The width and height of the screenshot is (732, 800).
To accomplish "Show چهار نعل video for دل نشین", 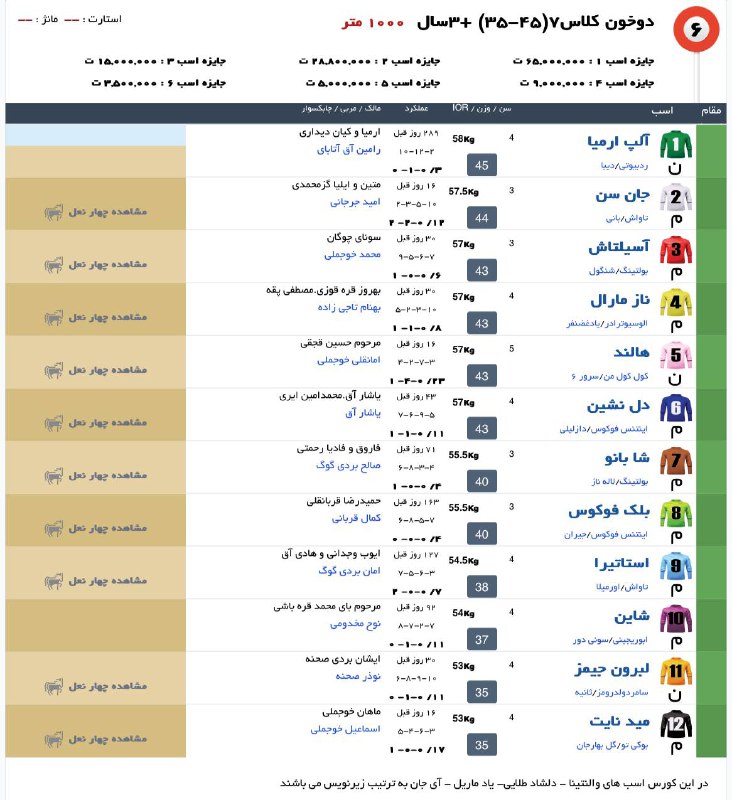I will (95, 422).
